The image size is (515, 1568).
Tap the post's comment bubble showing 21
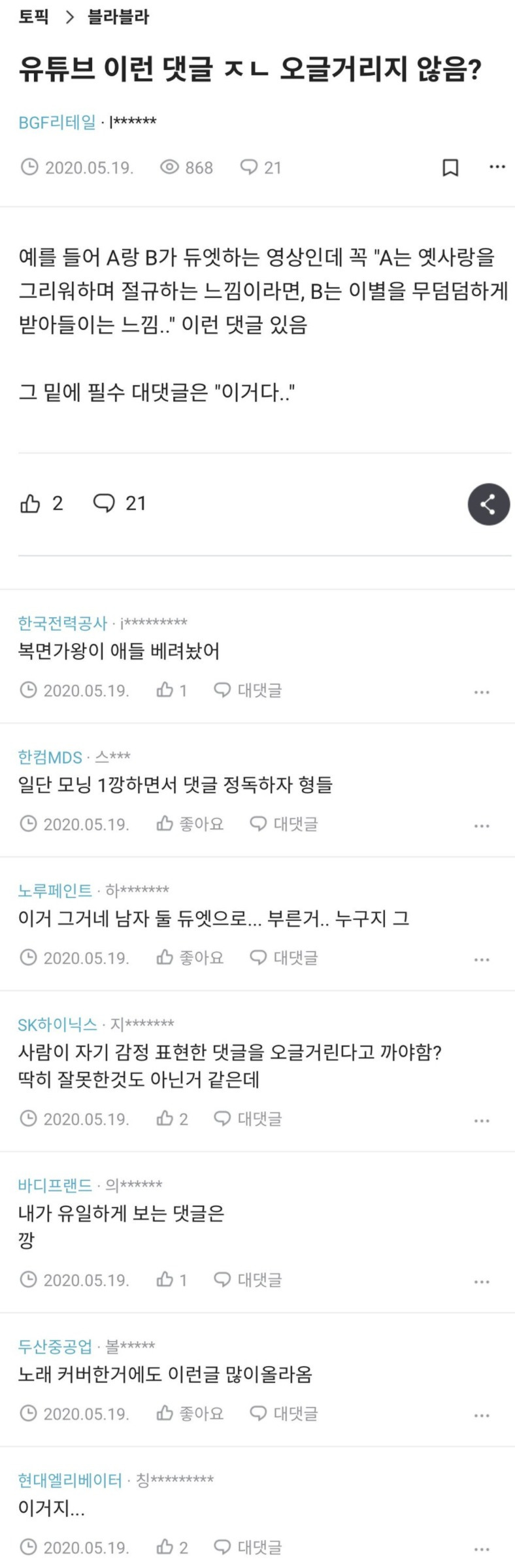click(120, 503)
